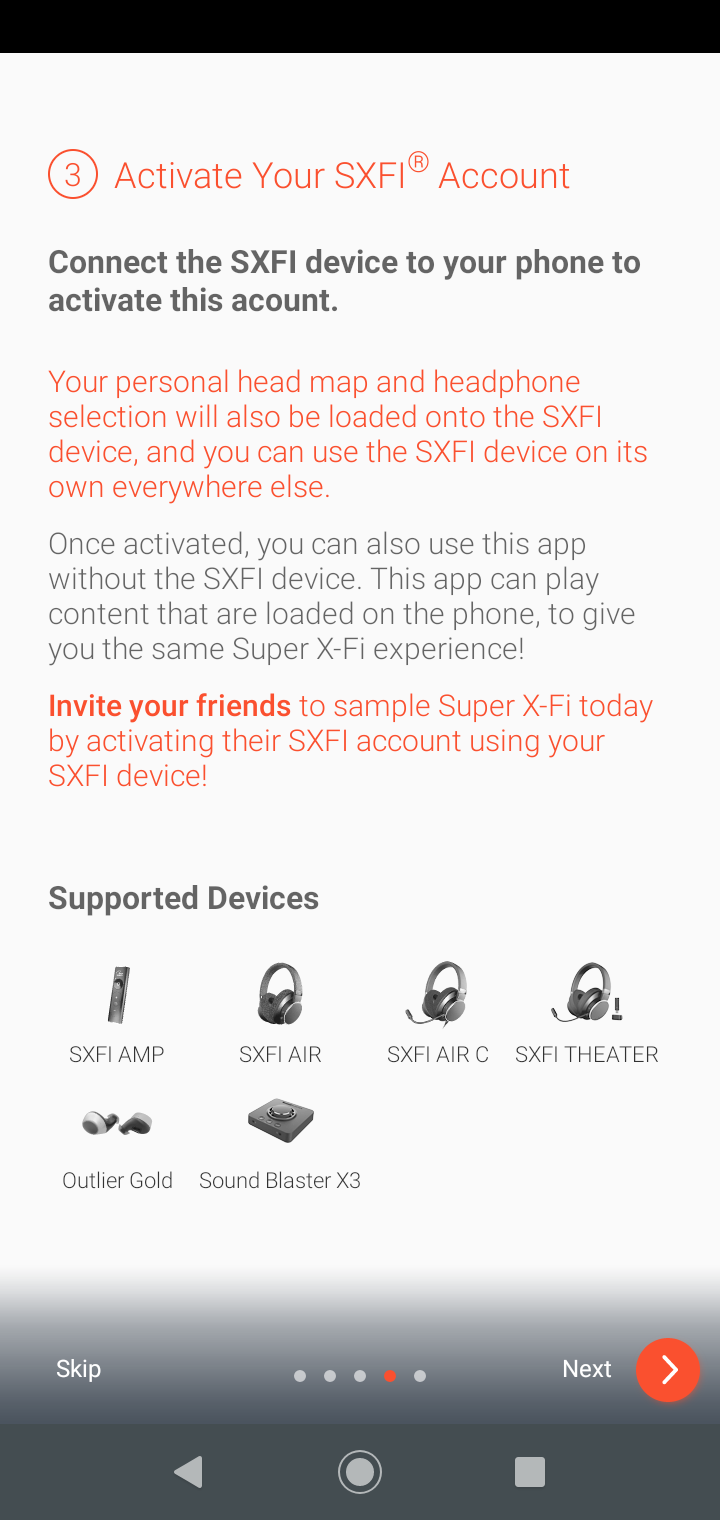Viewport: 720px width, 1520px height.
Task: Open the recent apps overview
Action: 529,1471
